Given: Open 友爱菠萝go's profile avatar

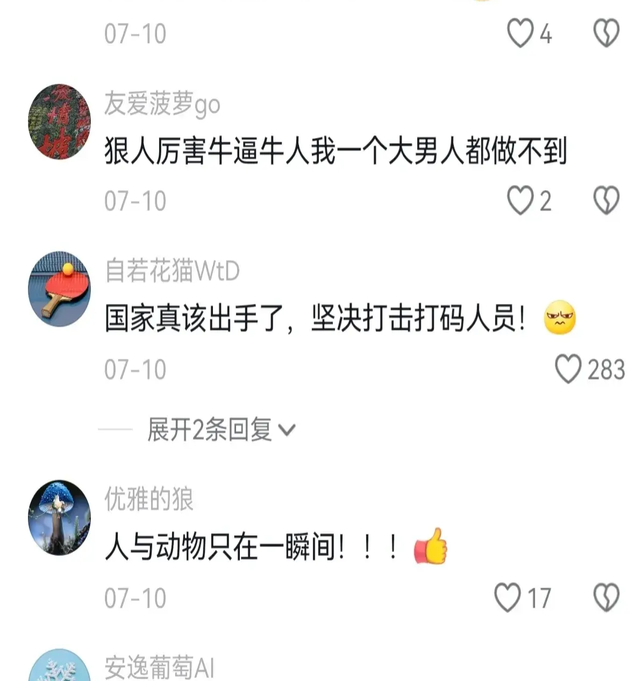Looking at the screenshot, I should click(x=59, y=121).
